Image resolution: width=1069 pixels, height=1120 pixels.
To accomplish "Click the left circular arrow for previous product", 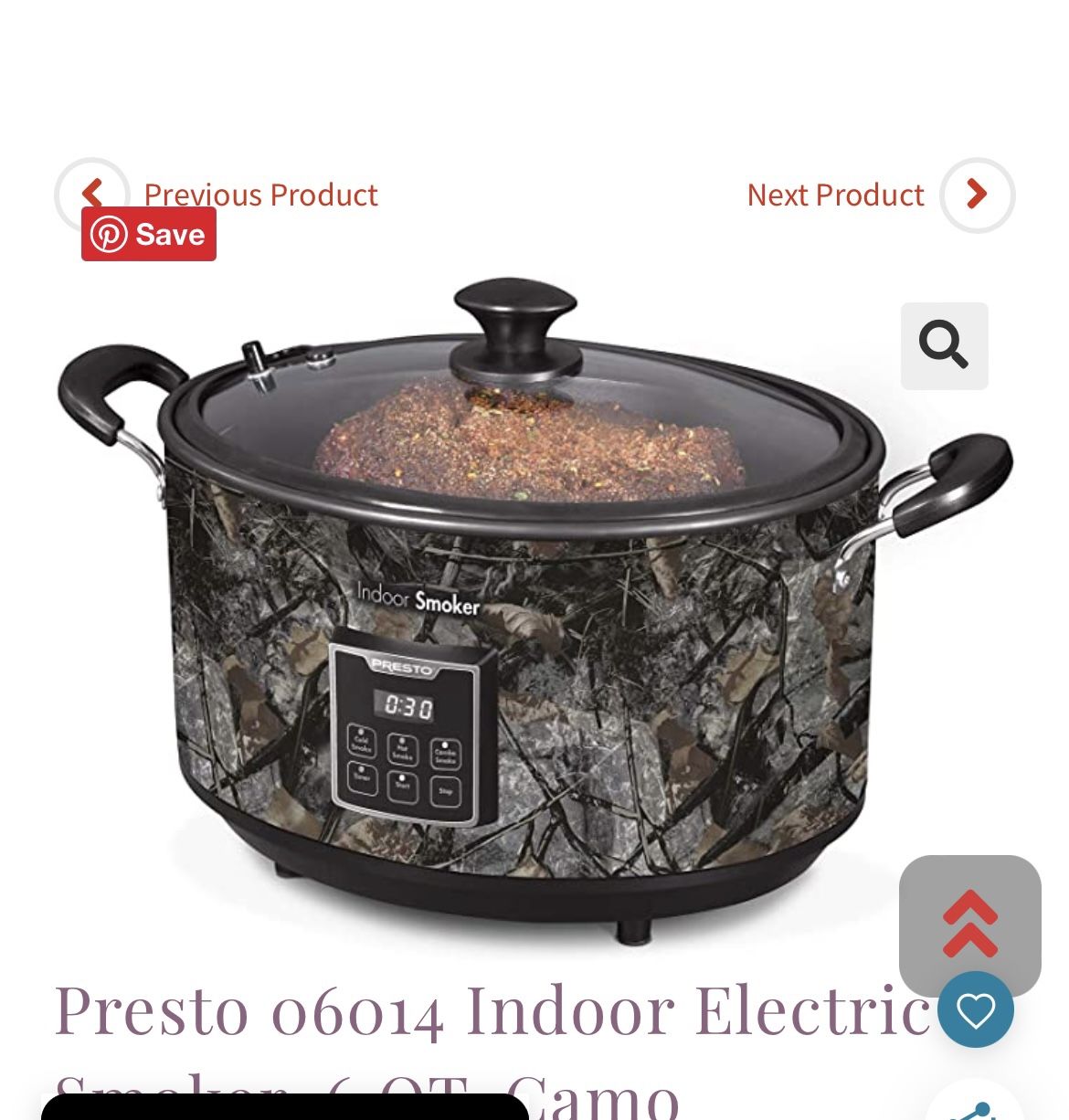I will [92, 195].
